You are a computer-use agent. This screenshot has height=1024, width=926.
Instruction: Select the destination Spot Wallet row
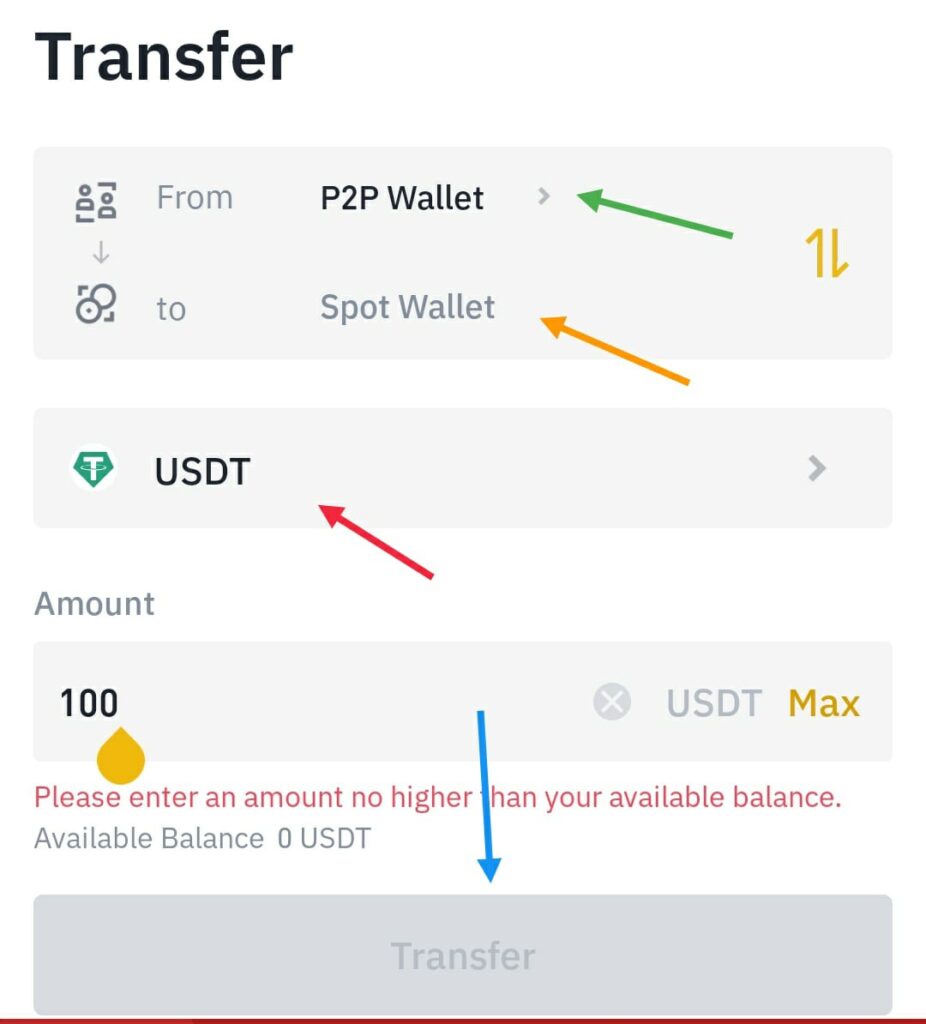pos(407,307)
